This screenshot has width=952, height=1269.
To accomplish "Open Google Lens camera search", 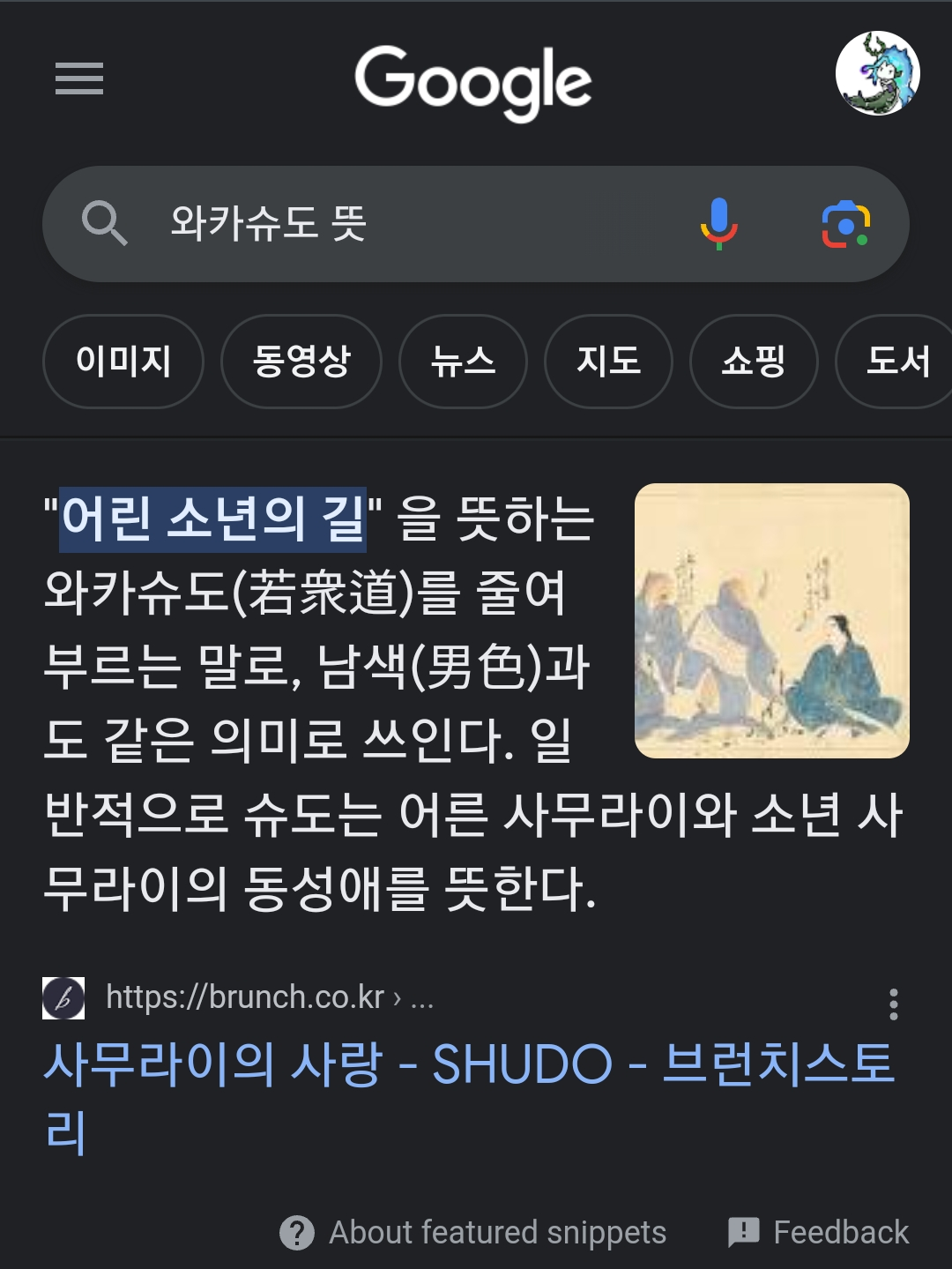I will click(x=845, y=224).
